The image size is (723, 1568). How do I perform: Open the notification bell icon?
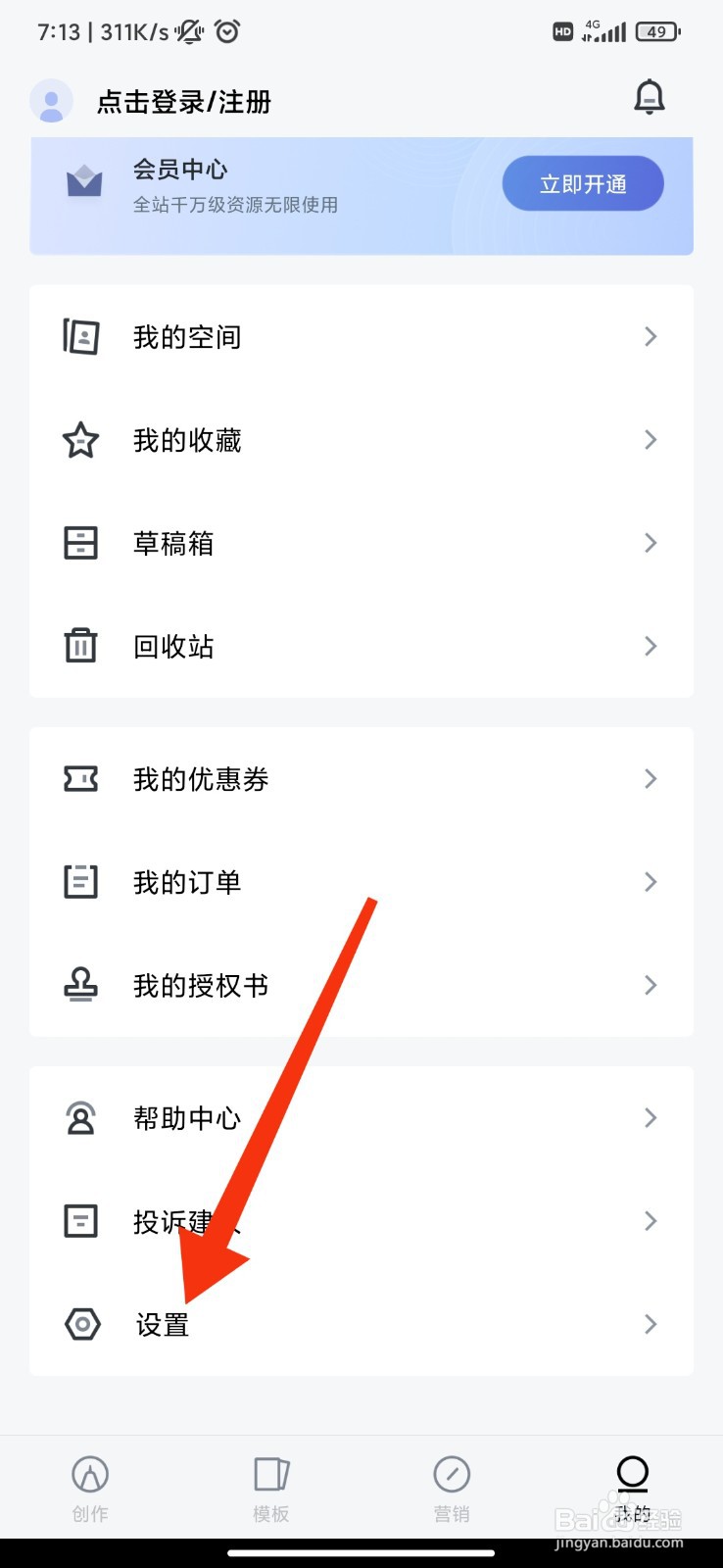tap(650, 97)
